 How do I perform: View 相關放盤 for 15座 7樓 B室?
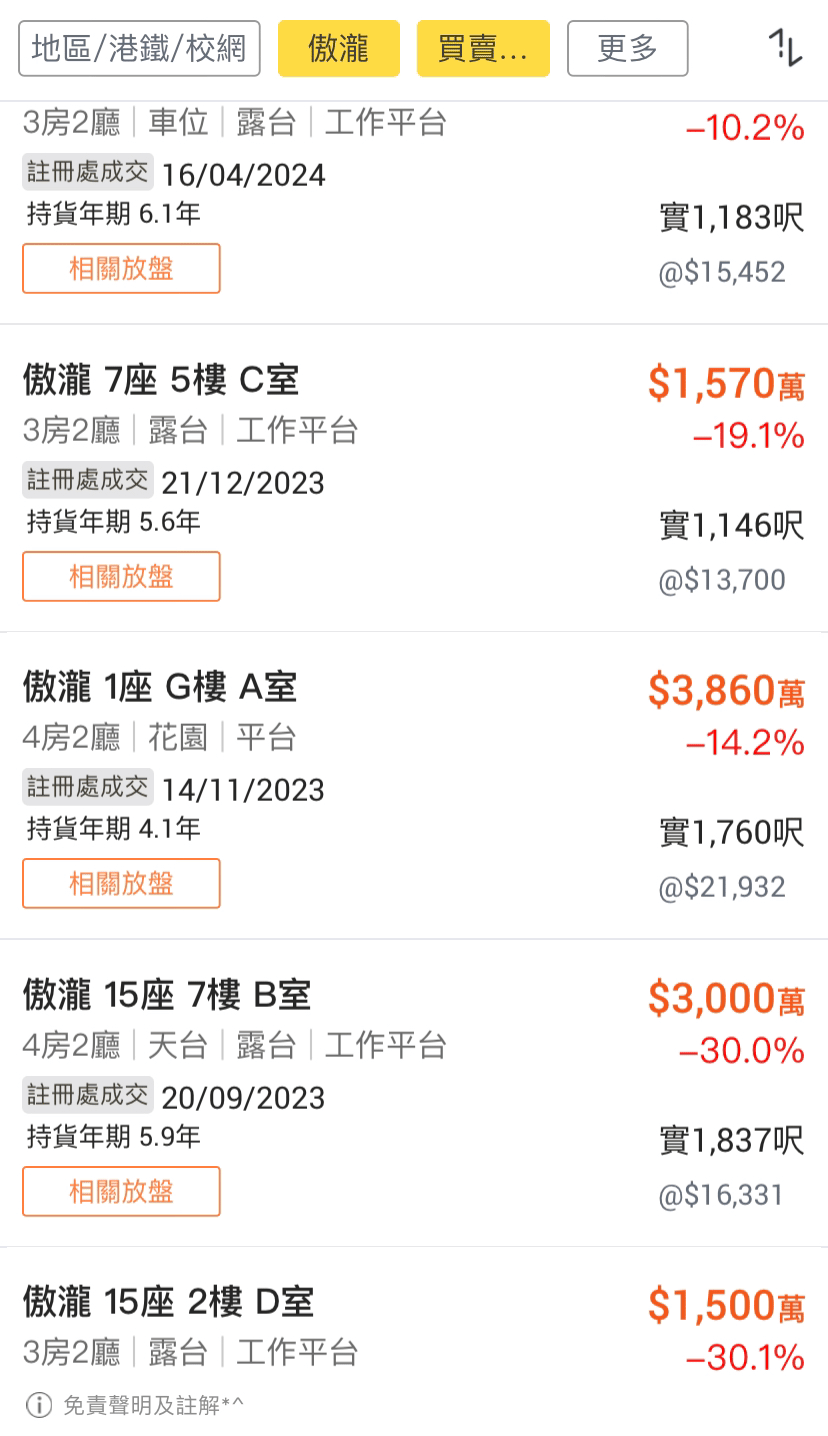click(x=121, y=1191)
